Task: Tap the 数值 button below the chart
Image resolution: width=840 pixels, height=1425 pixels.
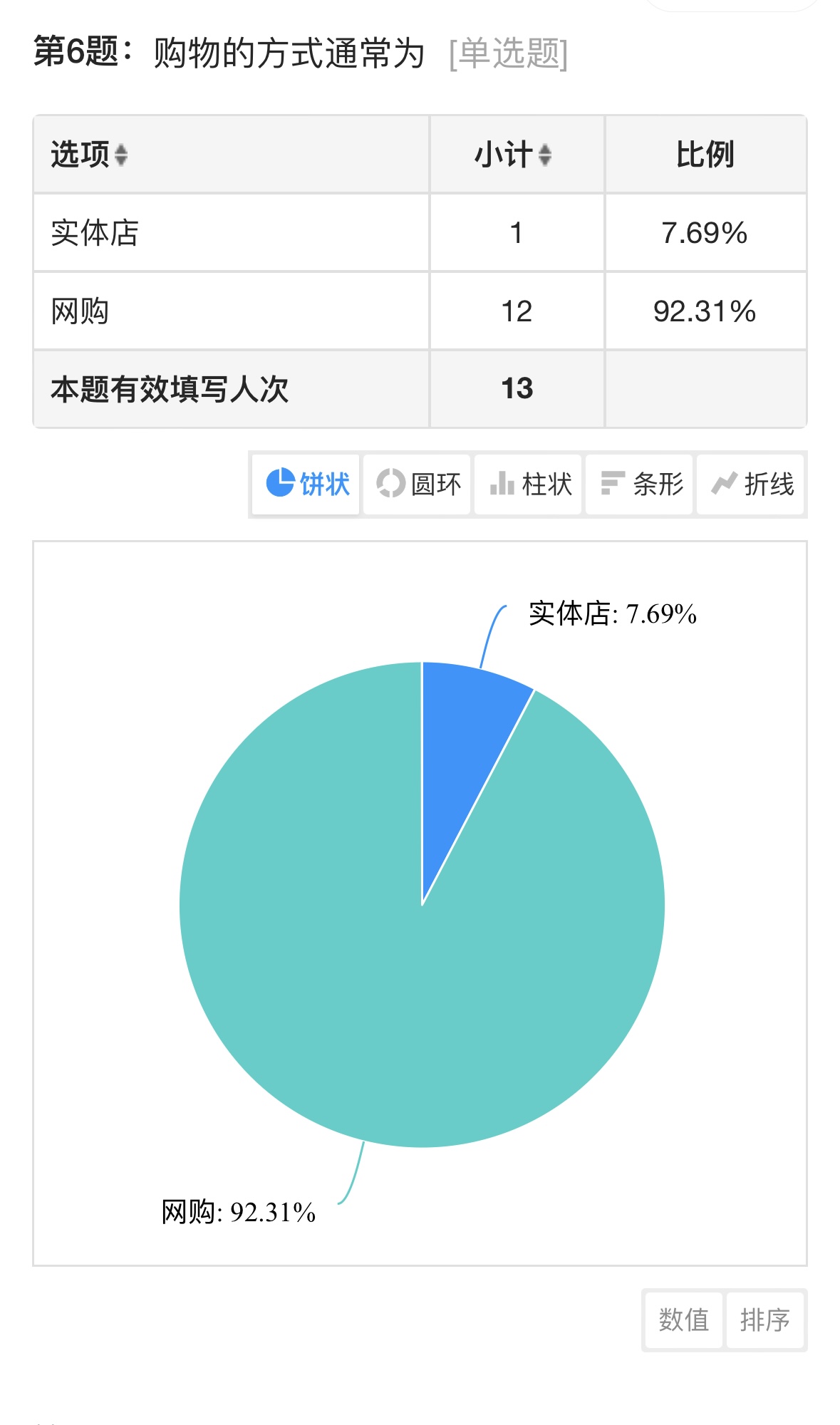Action: tap(683, 1320)
